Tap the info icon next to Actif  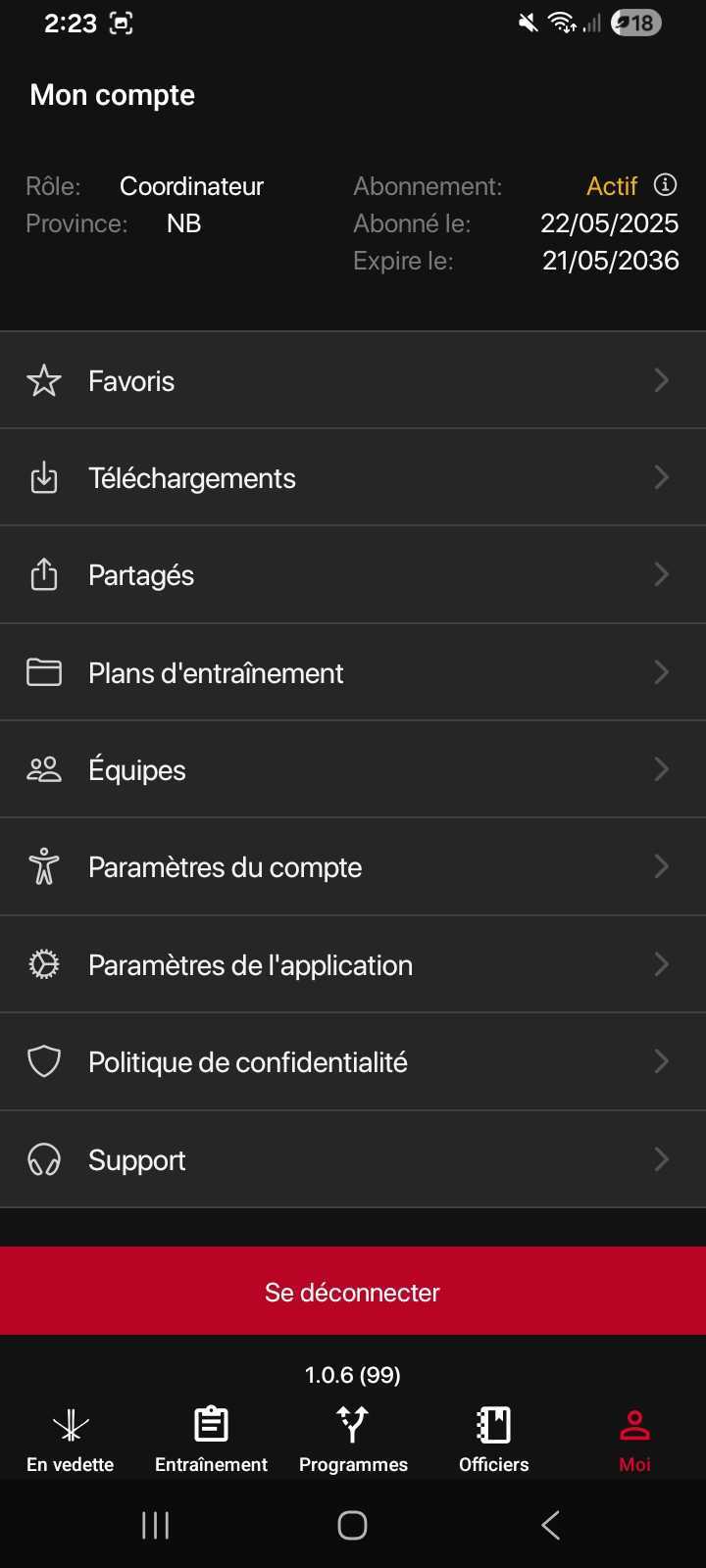(666, 185)
